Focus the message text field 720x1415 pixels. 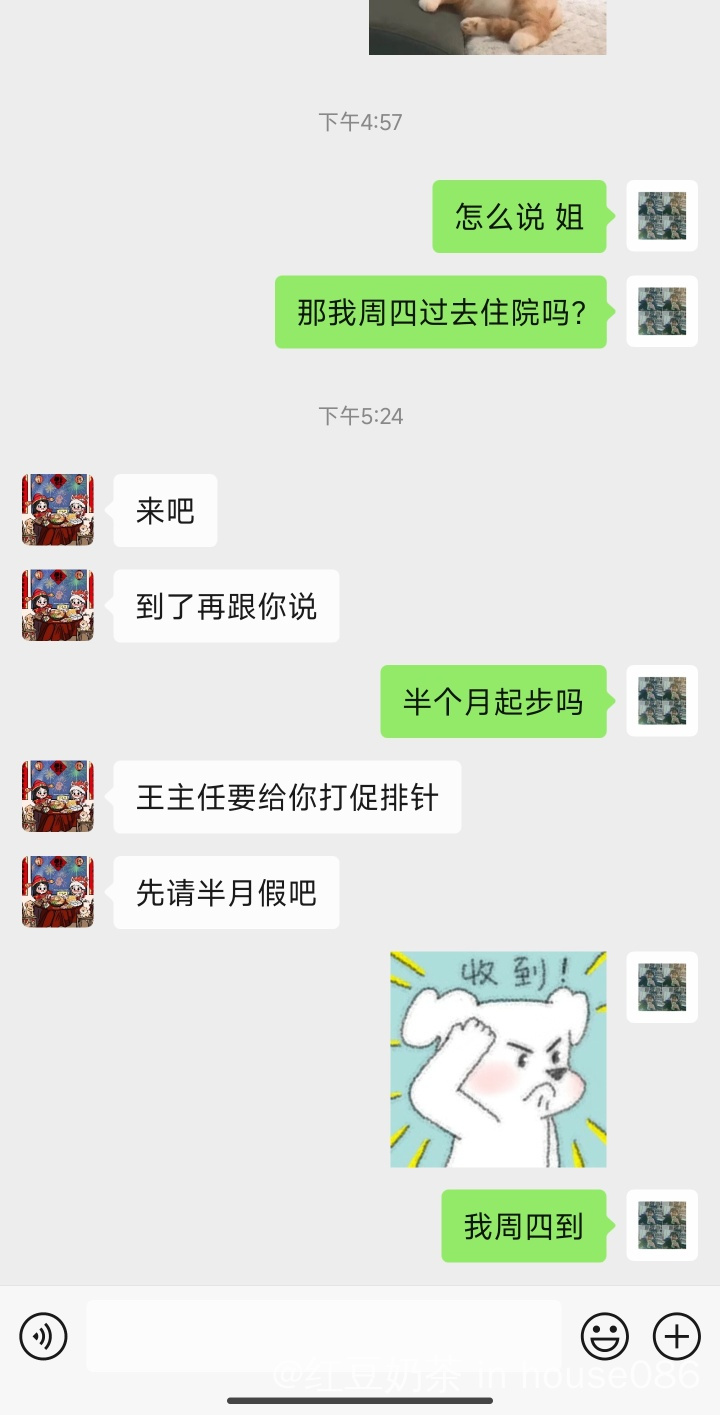tap(323, 1336)
